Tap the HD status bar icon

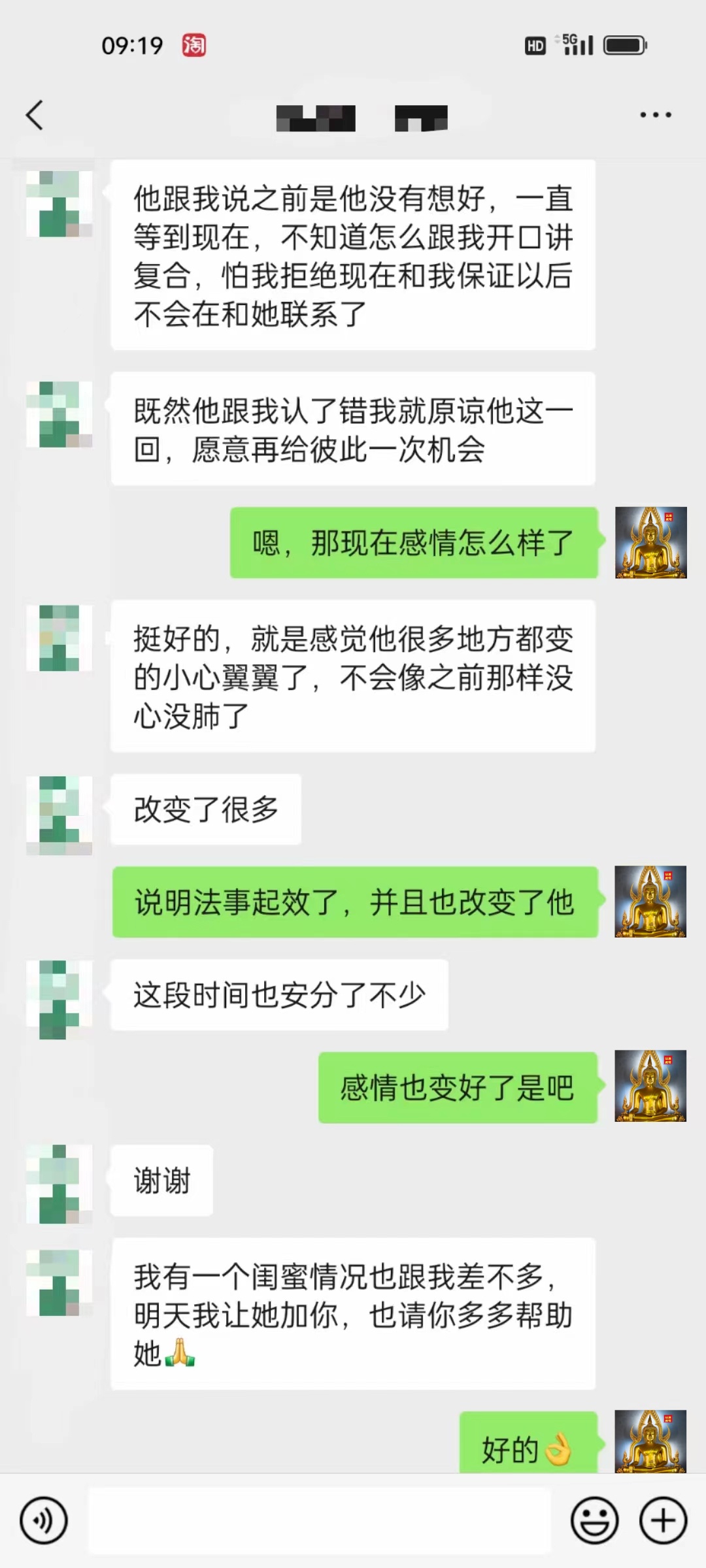point(535,46)
